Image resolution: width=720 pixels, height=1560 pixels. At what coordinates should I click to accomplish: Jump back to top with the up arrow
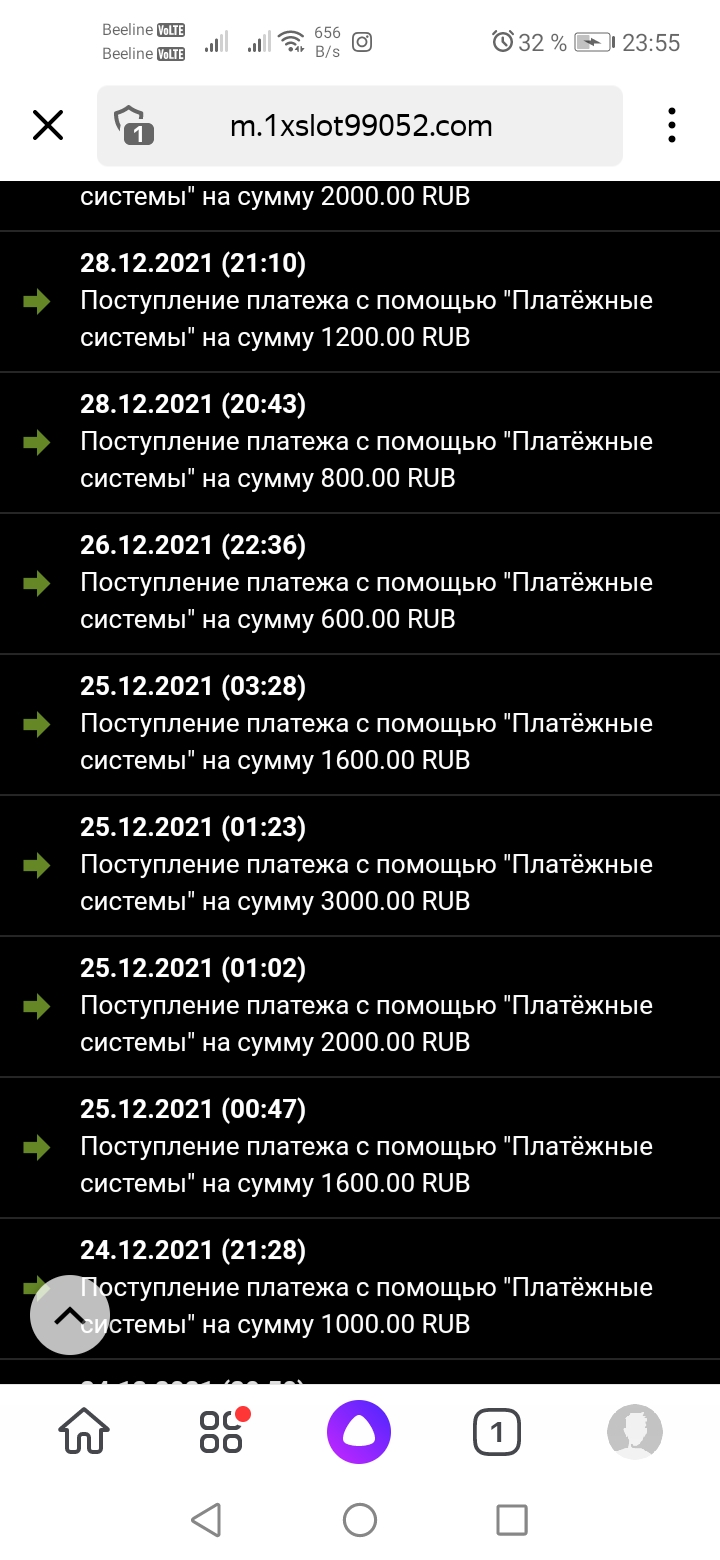69,1315
